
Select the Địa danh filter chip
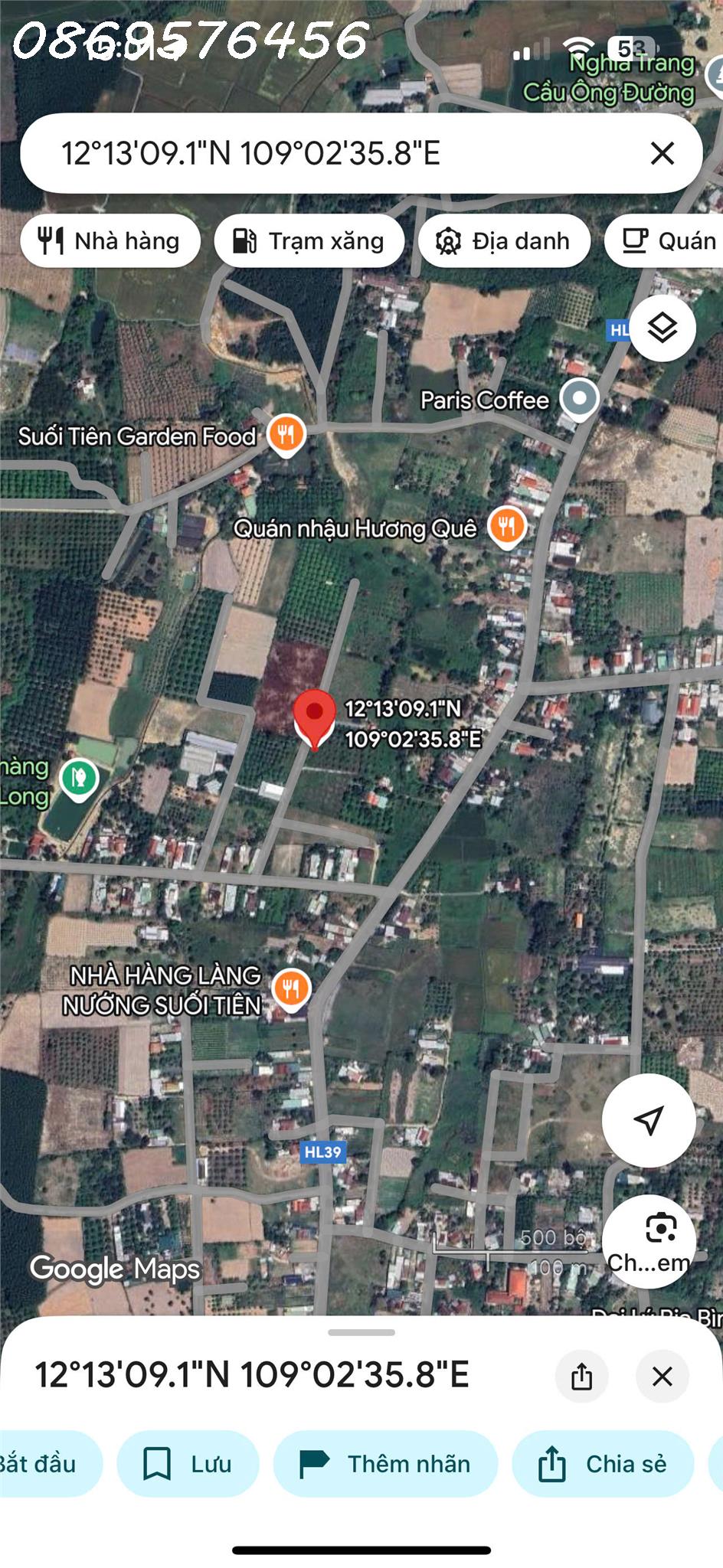(504, 241)
